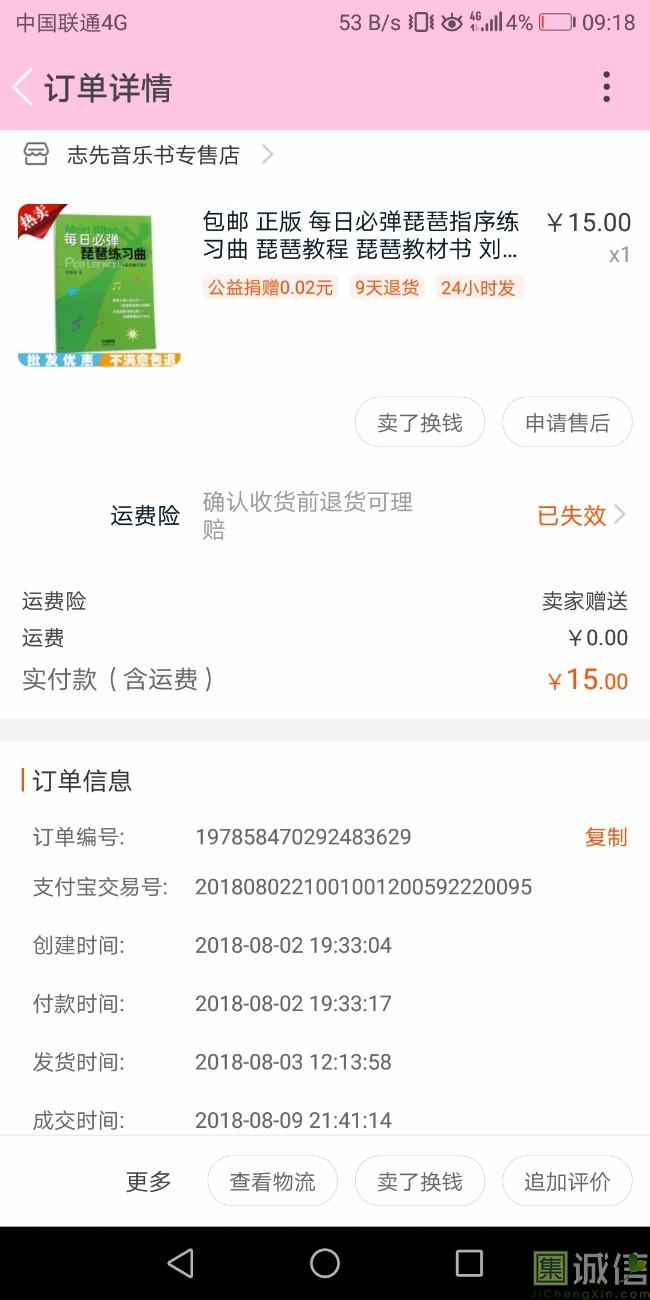Image resolution: width=650 pixels, height=1300 pixels.
Task: Open the three-dot overflow menu
Action: pos(606,88)
